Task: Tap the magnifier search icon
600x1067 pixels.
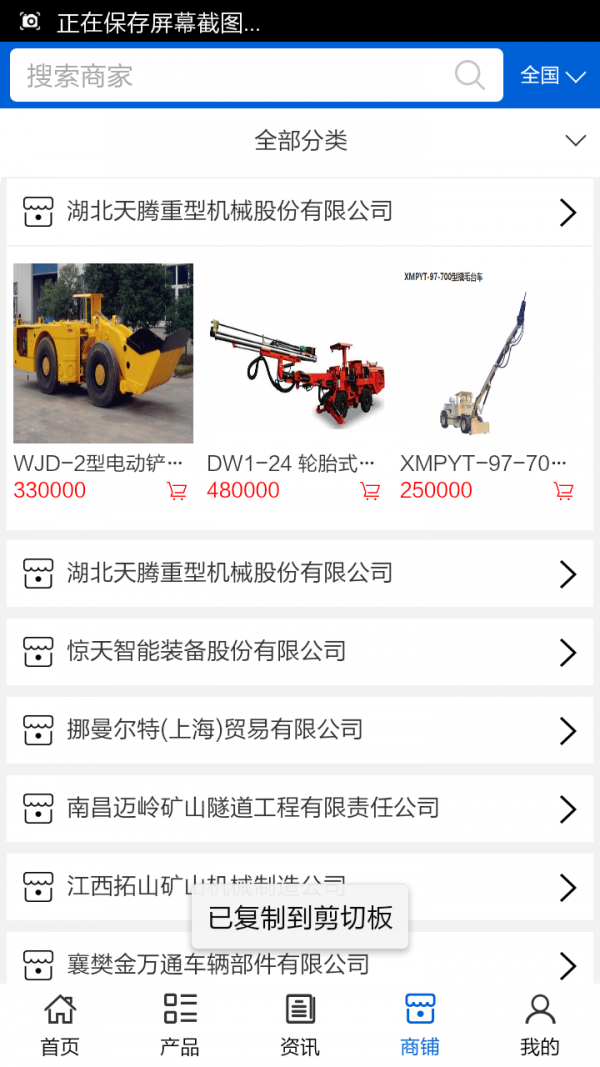Action: point(469,75)
